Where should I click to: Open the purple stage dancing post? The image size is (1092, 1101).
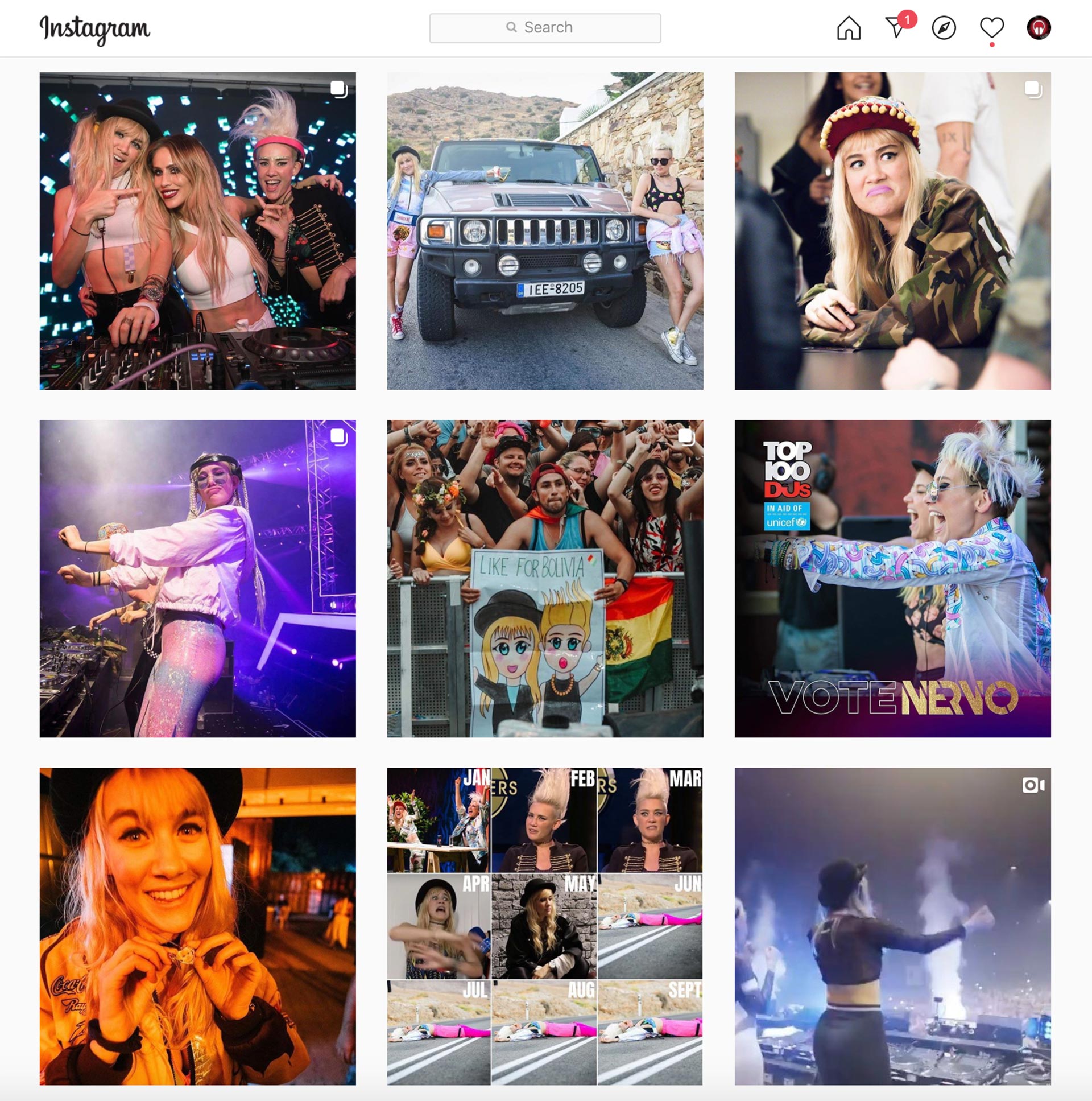click(x=198, y=579)
